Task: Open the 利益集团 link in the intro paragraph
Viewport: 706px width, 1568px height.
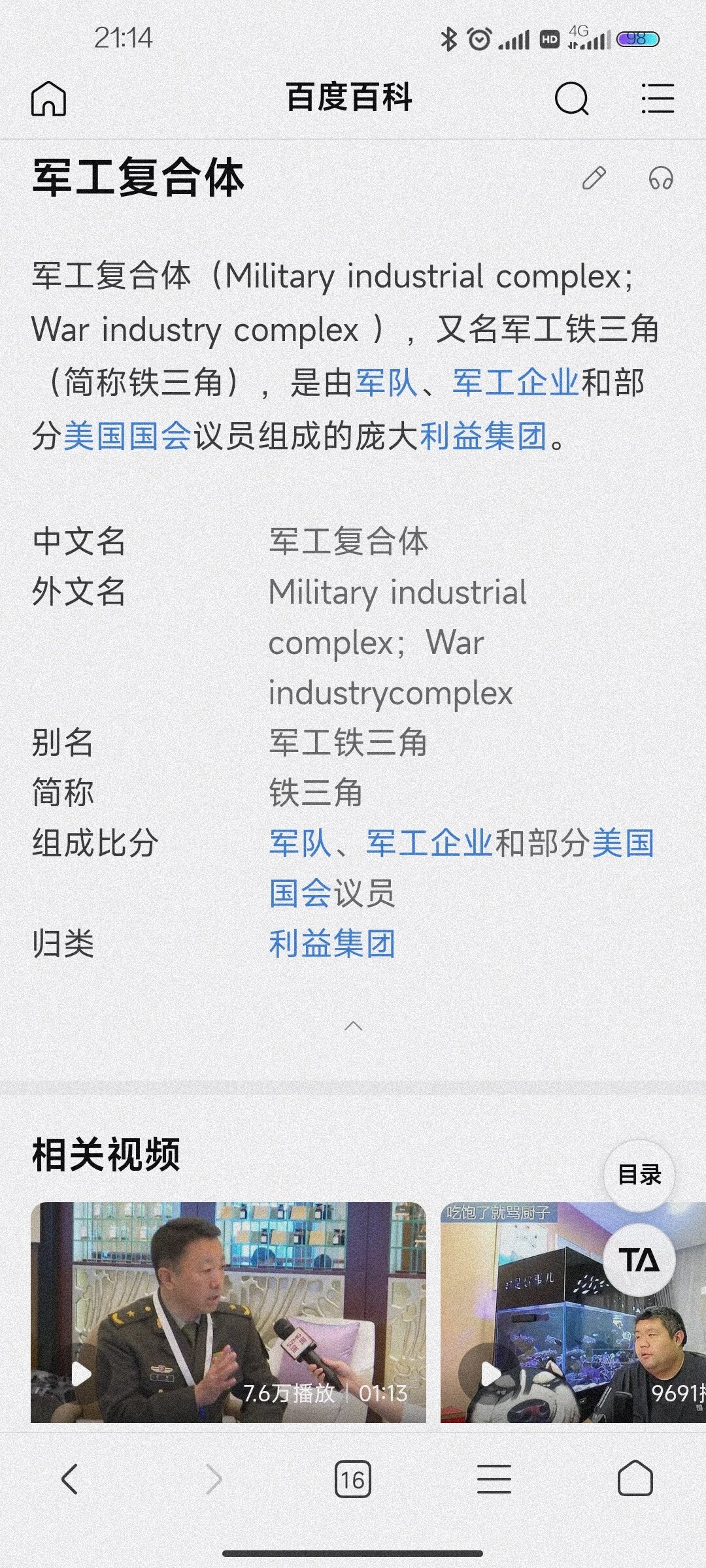Action: click(483, 436)
